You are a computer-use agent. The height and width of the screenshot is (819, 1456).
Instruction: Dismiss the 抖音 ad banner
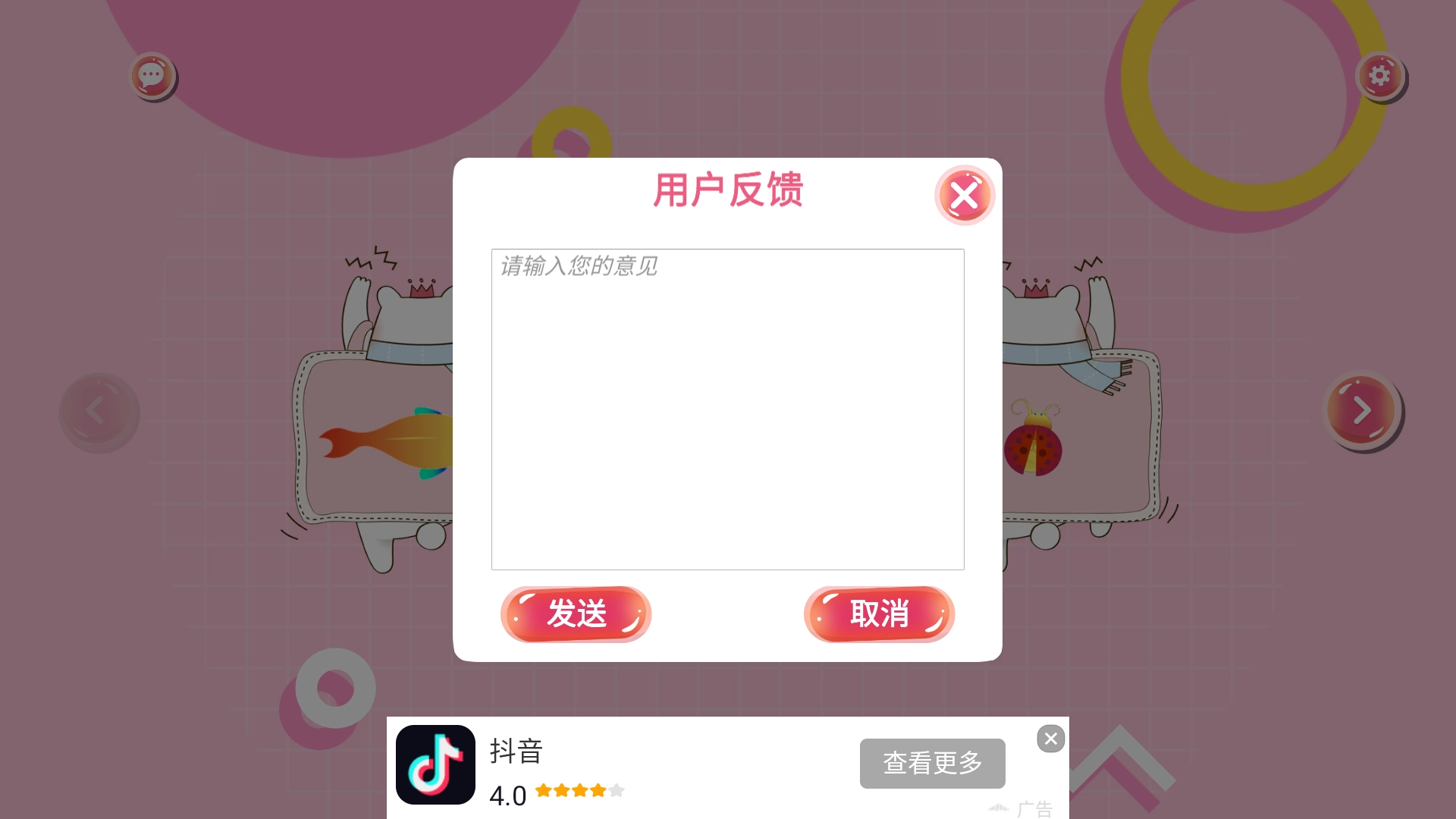(1050, 739)
